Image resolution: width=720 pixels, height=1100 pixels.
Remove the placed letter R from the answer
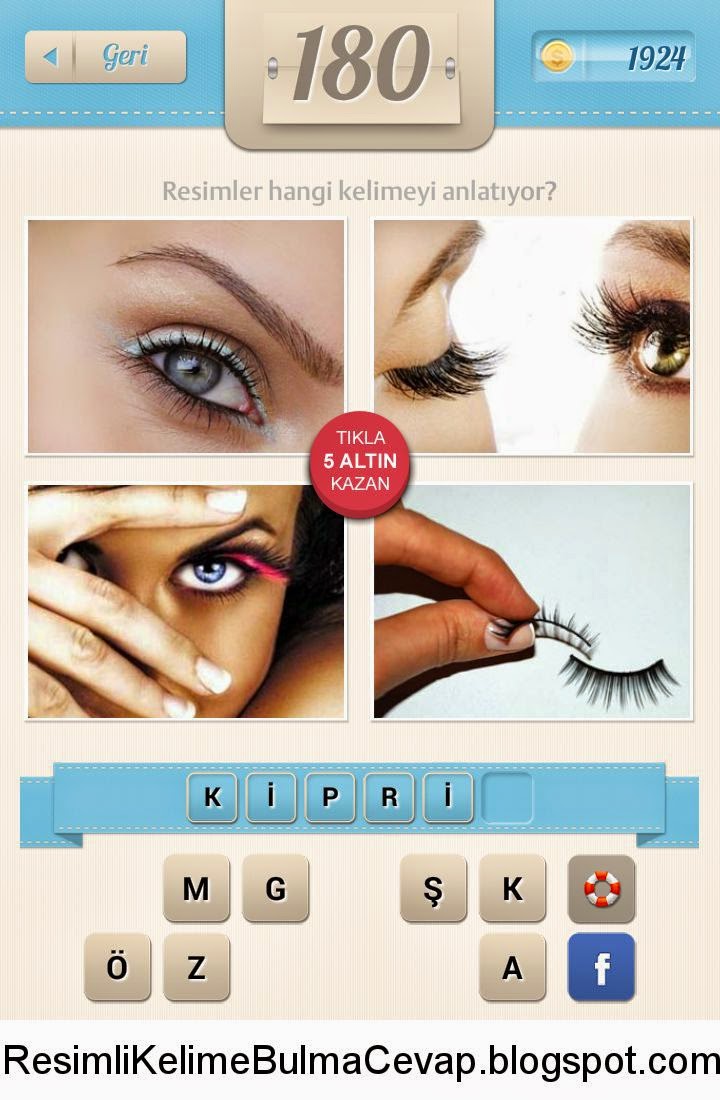[389, 797]
